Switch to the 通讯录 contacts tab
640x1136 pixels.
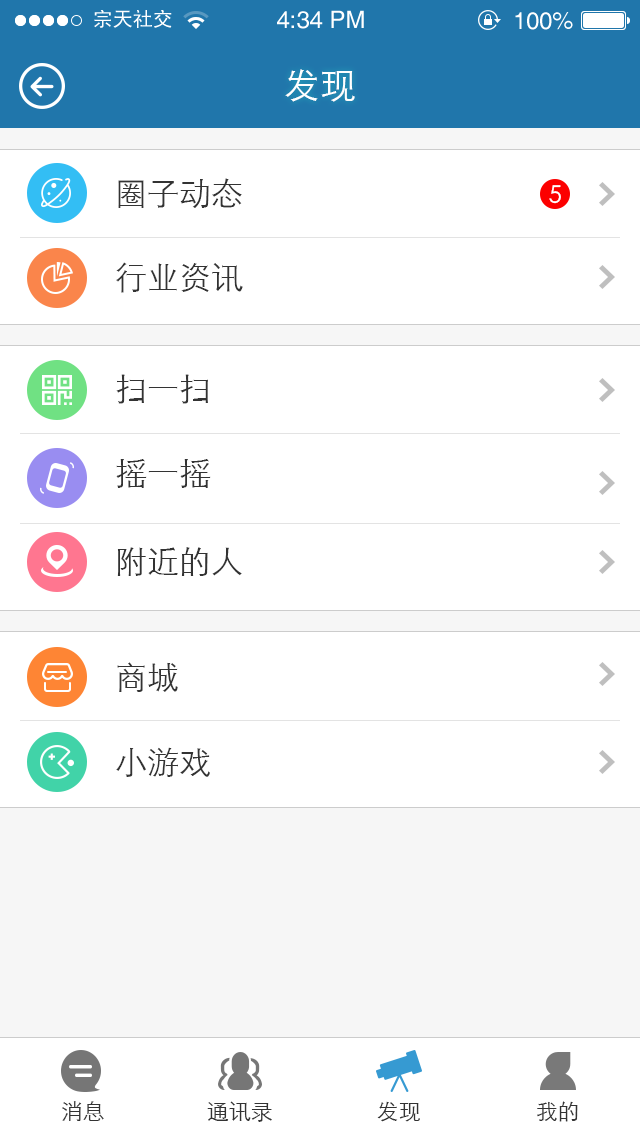(x=240, y=1087)
